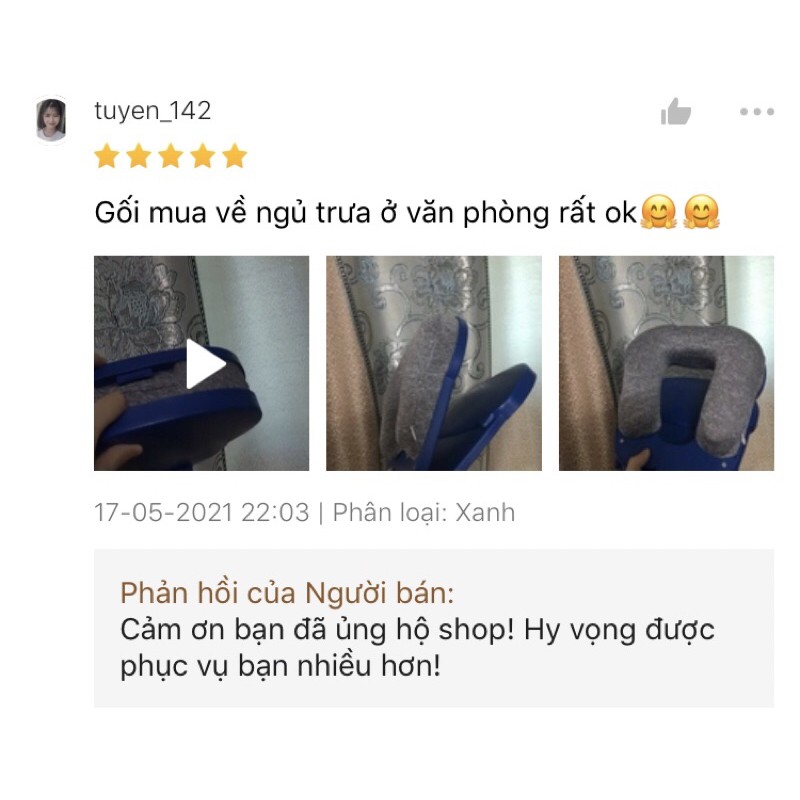Open the three-dot options for this review
Viewport: 800px width, 800px height.
(756, 112)
